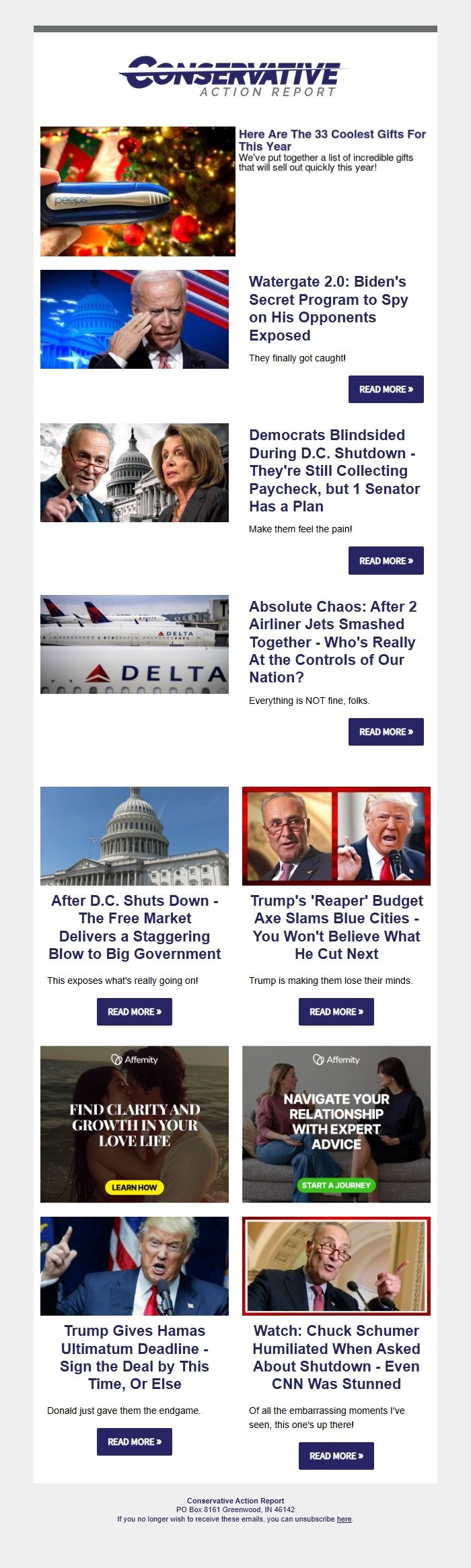Open Read More for Trump's 'Reaper' Budget article

click(x=336, y=1012)
